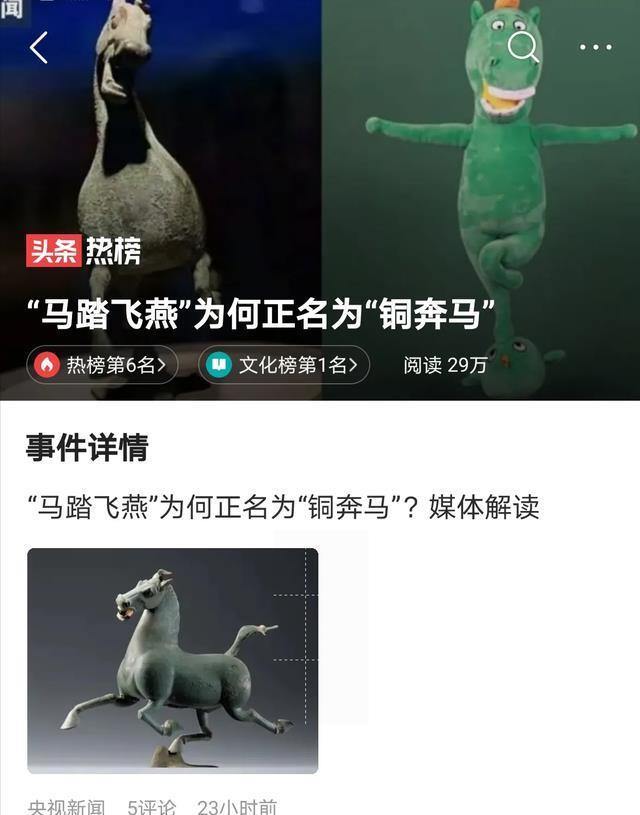Open the bronze galloping horse article image
The width and height of the screenshot is (640, 815).
pos(172,660)
